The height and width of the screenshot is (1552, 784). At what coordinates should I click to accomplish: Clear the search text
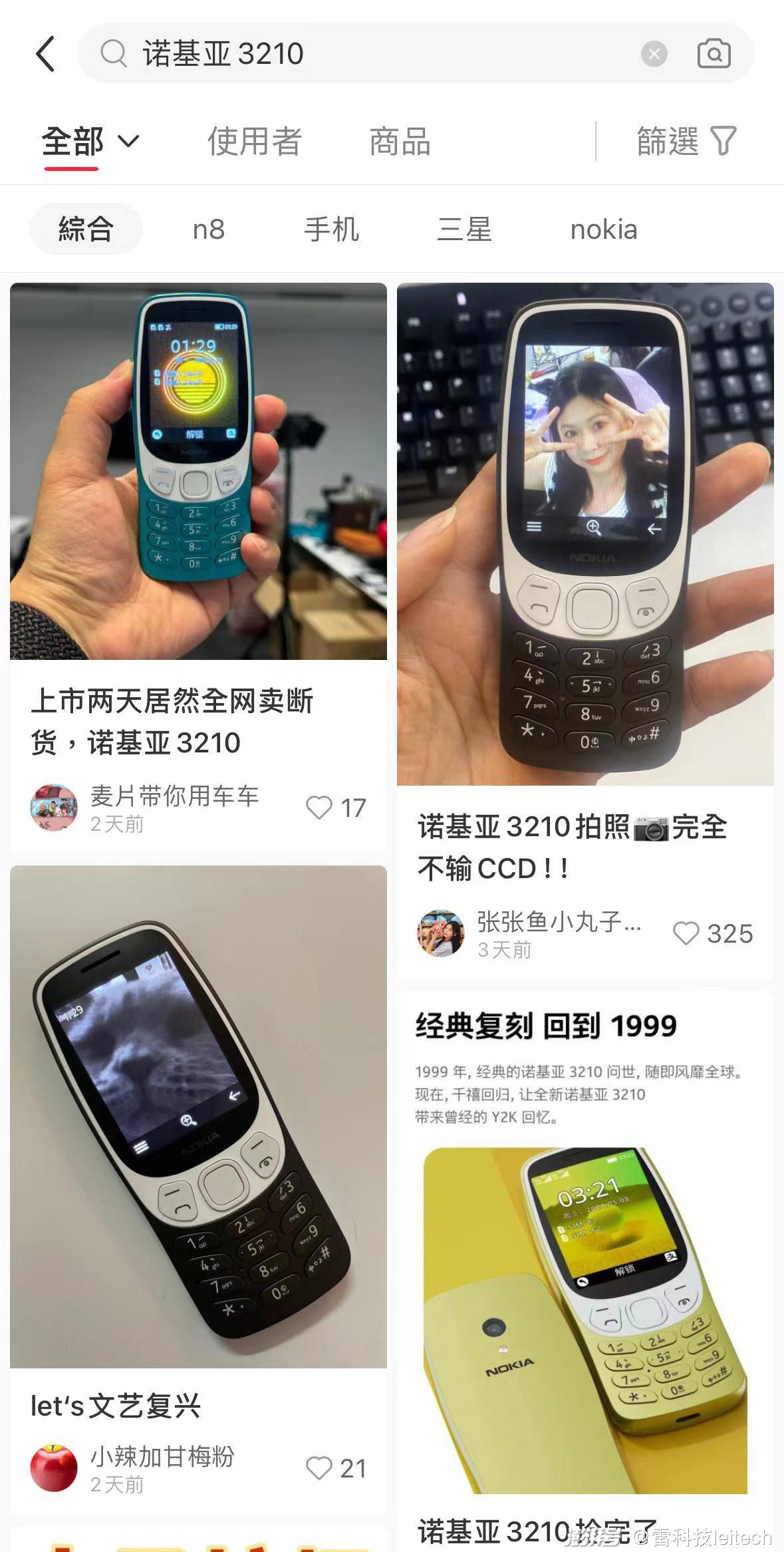click(654, 54)
